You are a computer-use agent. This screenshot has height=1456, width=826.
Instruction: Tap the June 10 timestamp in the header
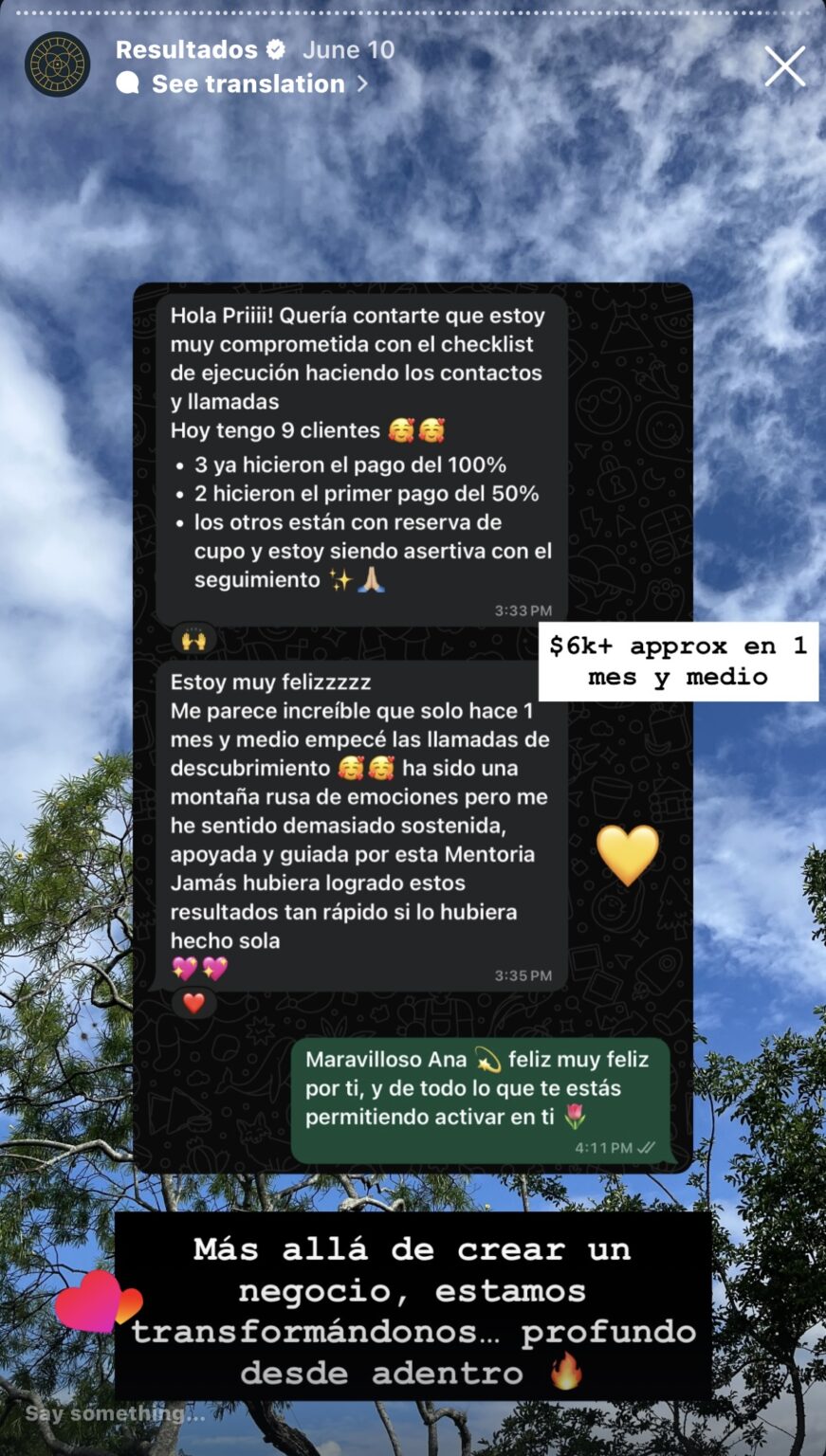(348, 49)
